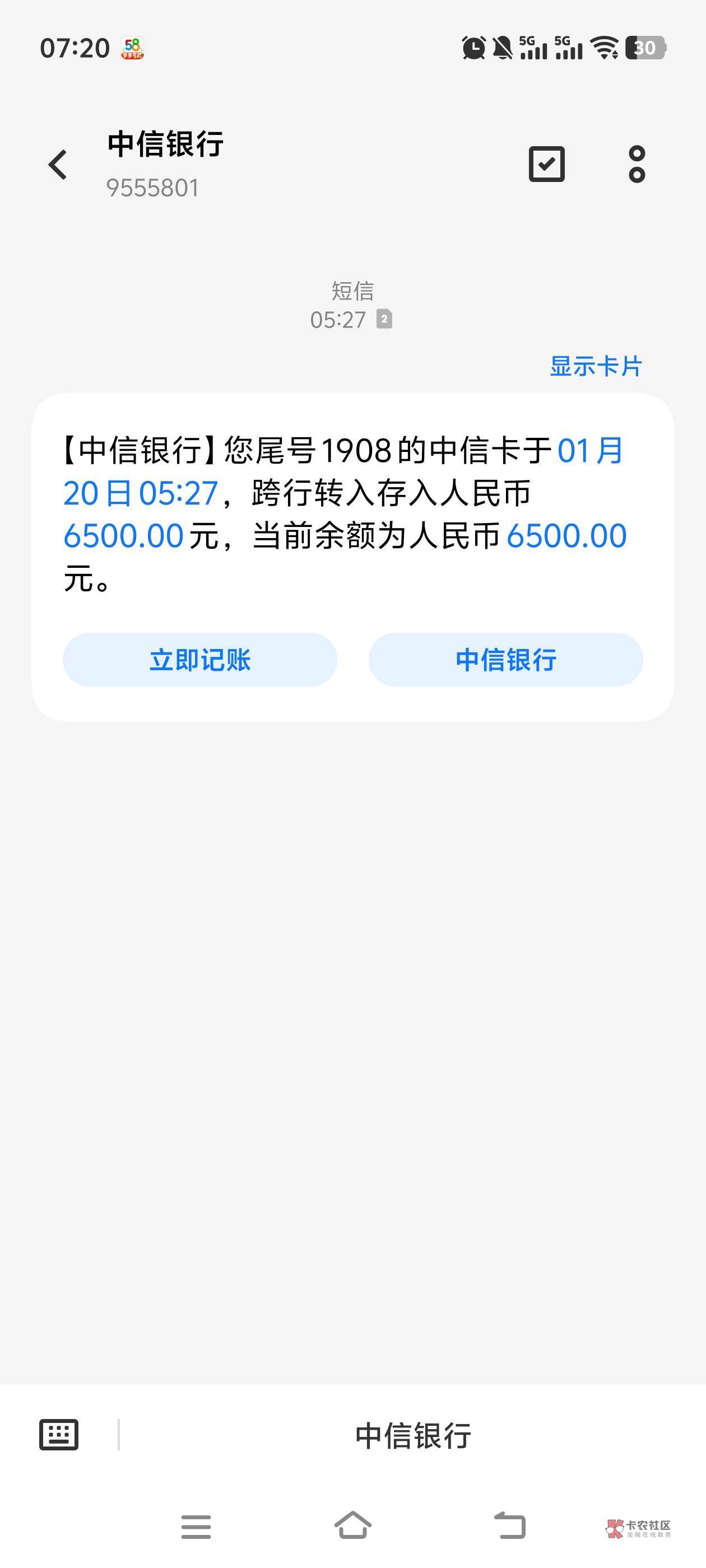Go to the home screen
This screenshot has height=1568, width=706.
pos(352,1525)
